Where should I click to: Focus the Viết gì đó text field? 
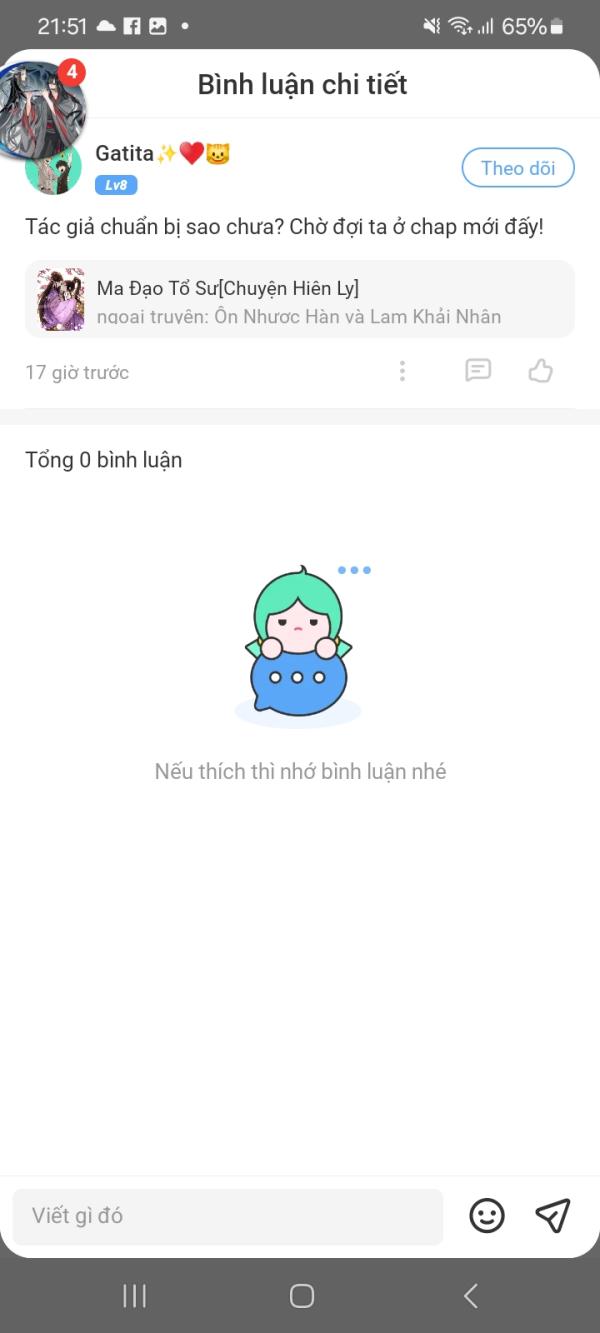coord(228,1216)
